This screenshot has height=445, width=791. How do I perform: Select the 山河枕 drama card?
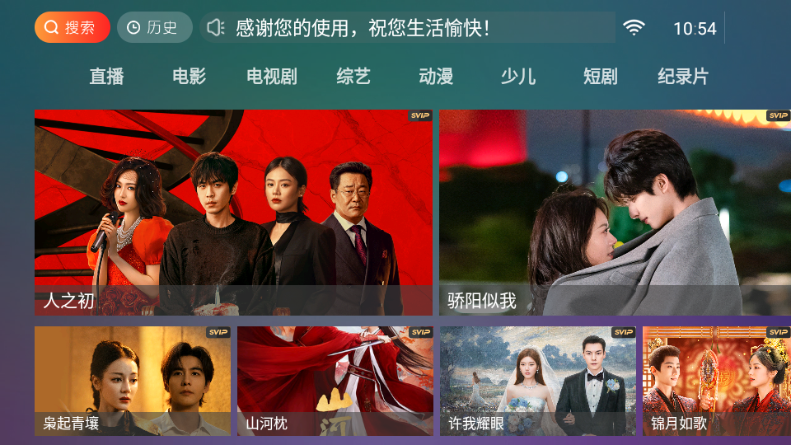coord(335,380)
